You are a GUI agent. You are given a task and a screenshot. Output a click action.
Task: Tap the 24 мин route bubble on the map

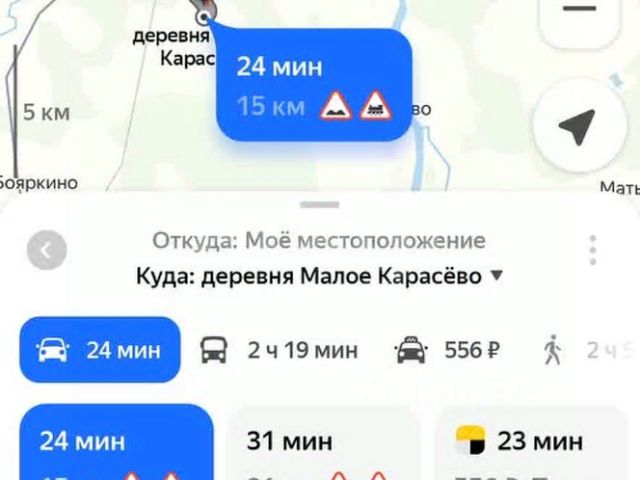pyautogui.click(x=314, y=86)
